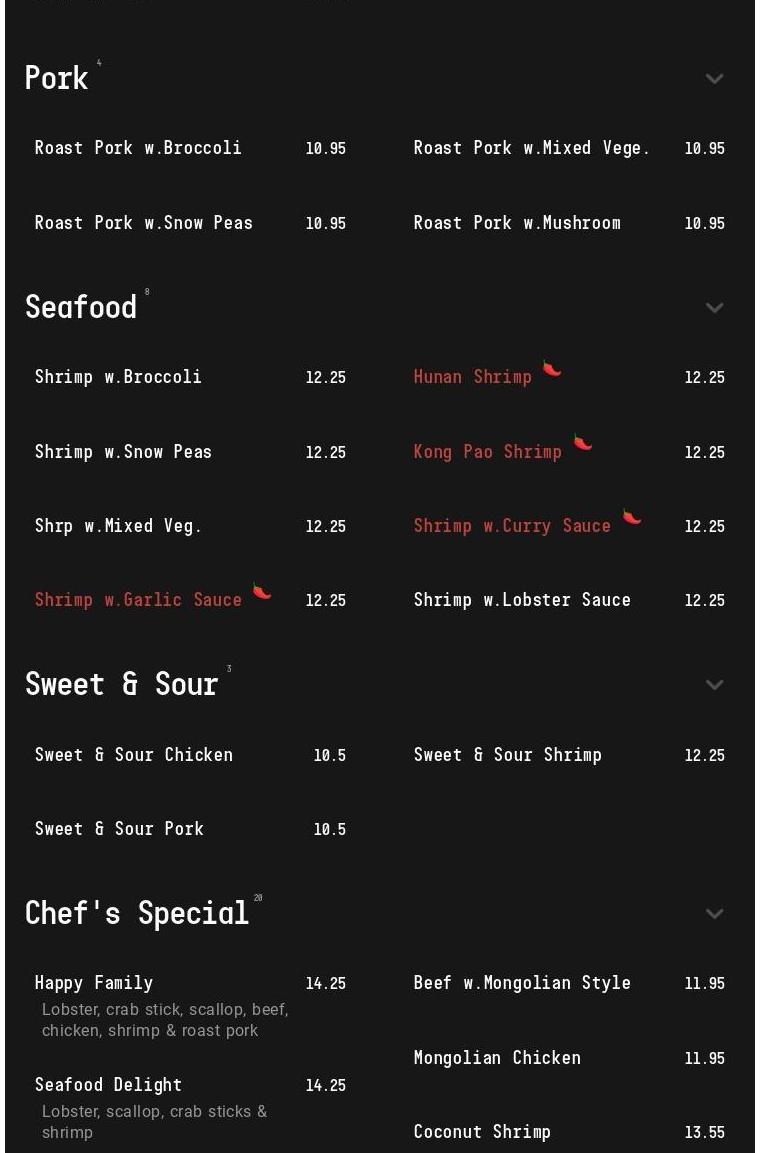760x1153 pixels.
Task: Open Roast Pork w.Broccoli item
Action: [138, 148]
